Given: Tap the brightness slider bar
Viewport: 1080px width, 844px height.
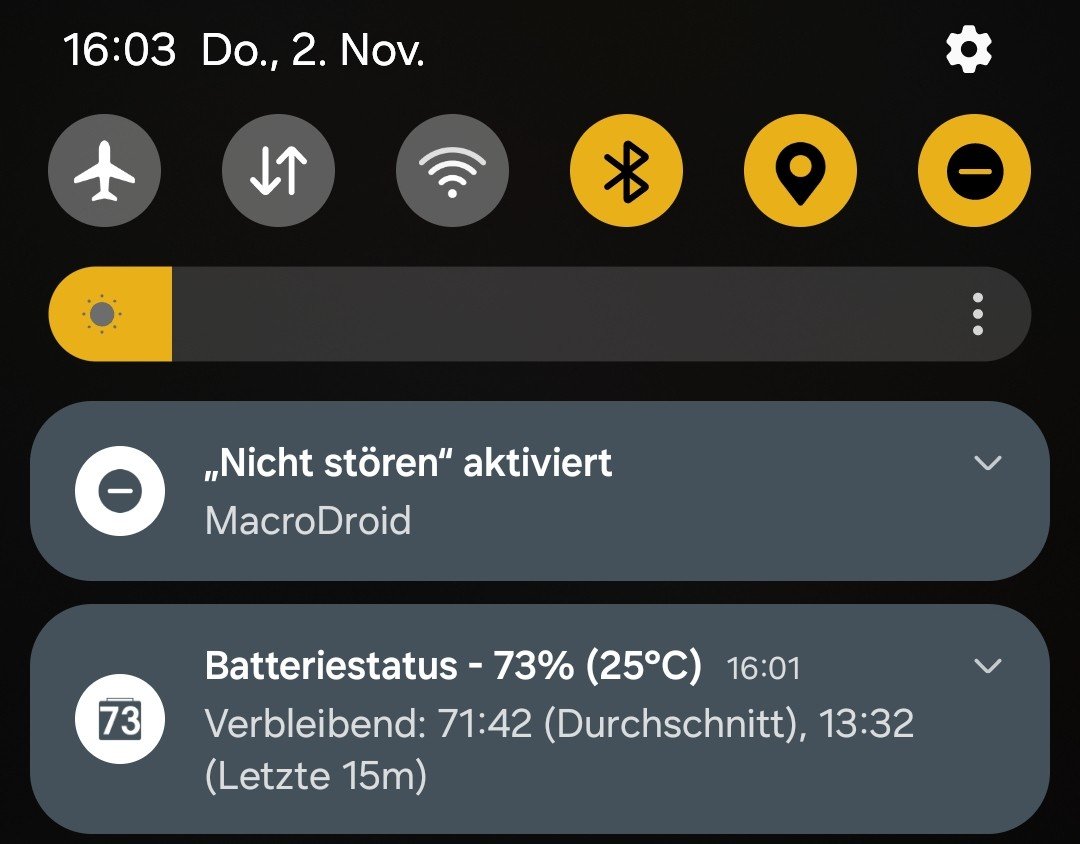Looking at the screenshot, I should (x=540, y=314).
